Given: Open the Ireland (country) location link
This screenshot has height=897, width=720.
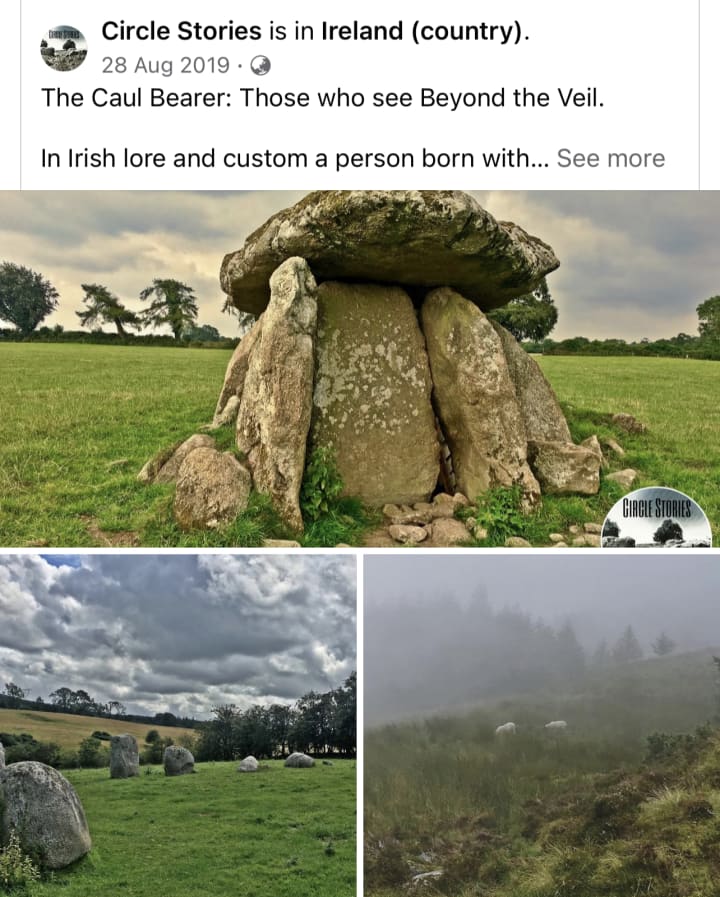Looking at the screenshot, I should (422, 31).
